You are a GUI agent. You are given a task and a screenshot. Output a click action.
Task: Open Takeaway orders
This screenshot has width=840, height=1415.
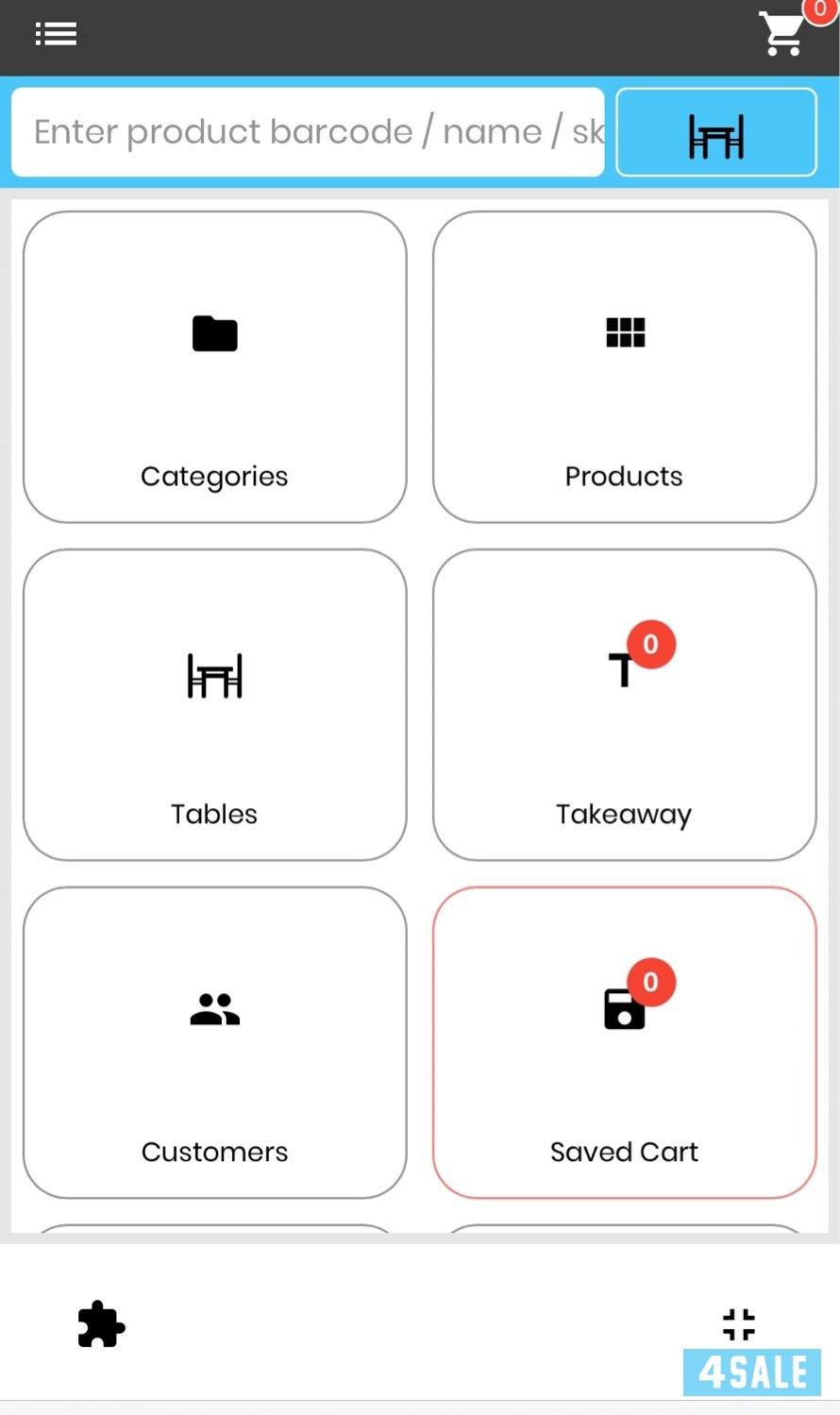tap(625, 704)
